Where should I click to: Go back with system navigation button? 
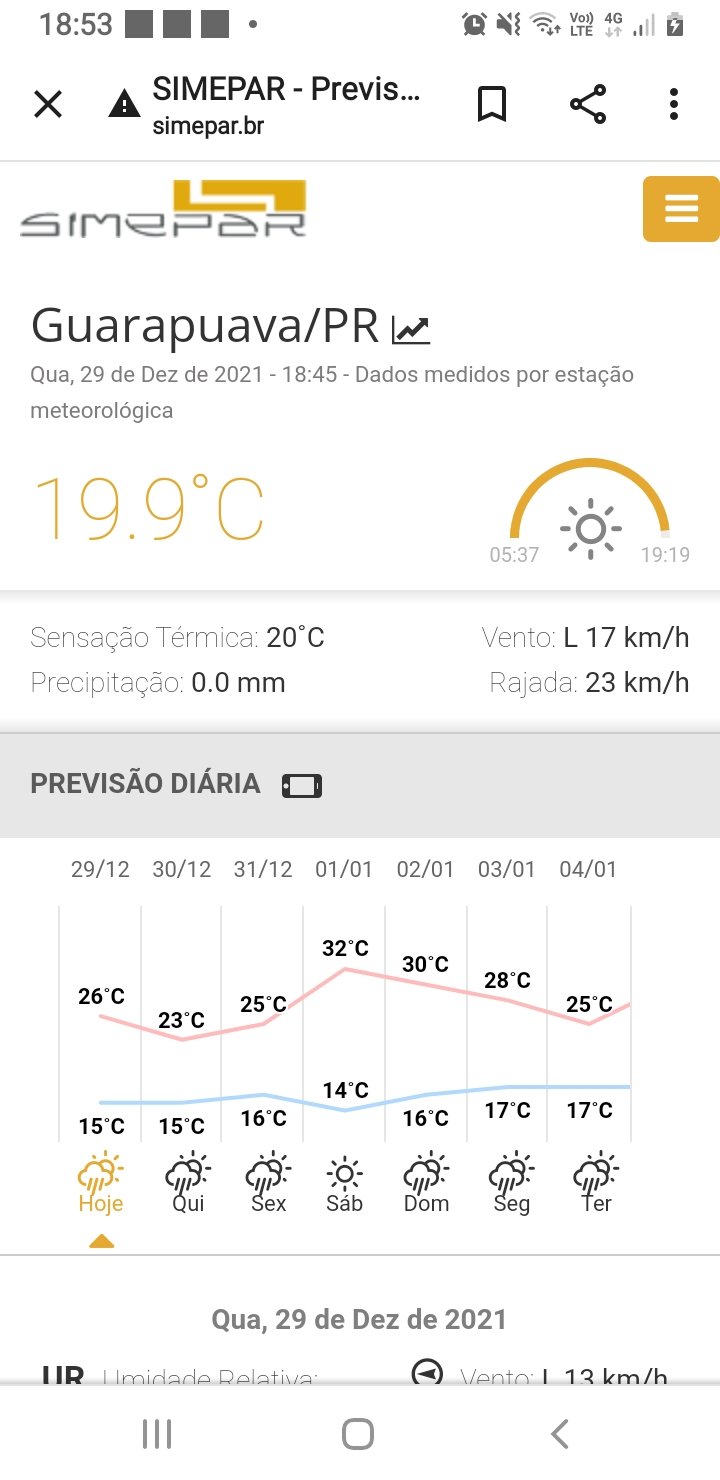click(560, 1434)
